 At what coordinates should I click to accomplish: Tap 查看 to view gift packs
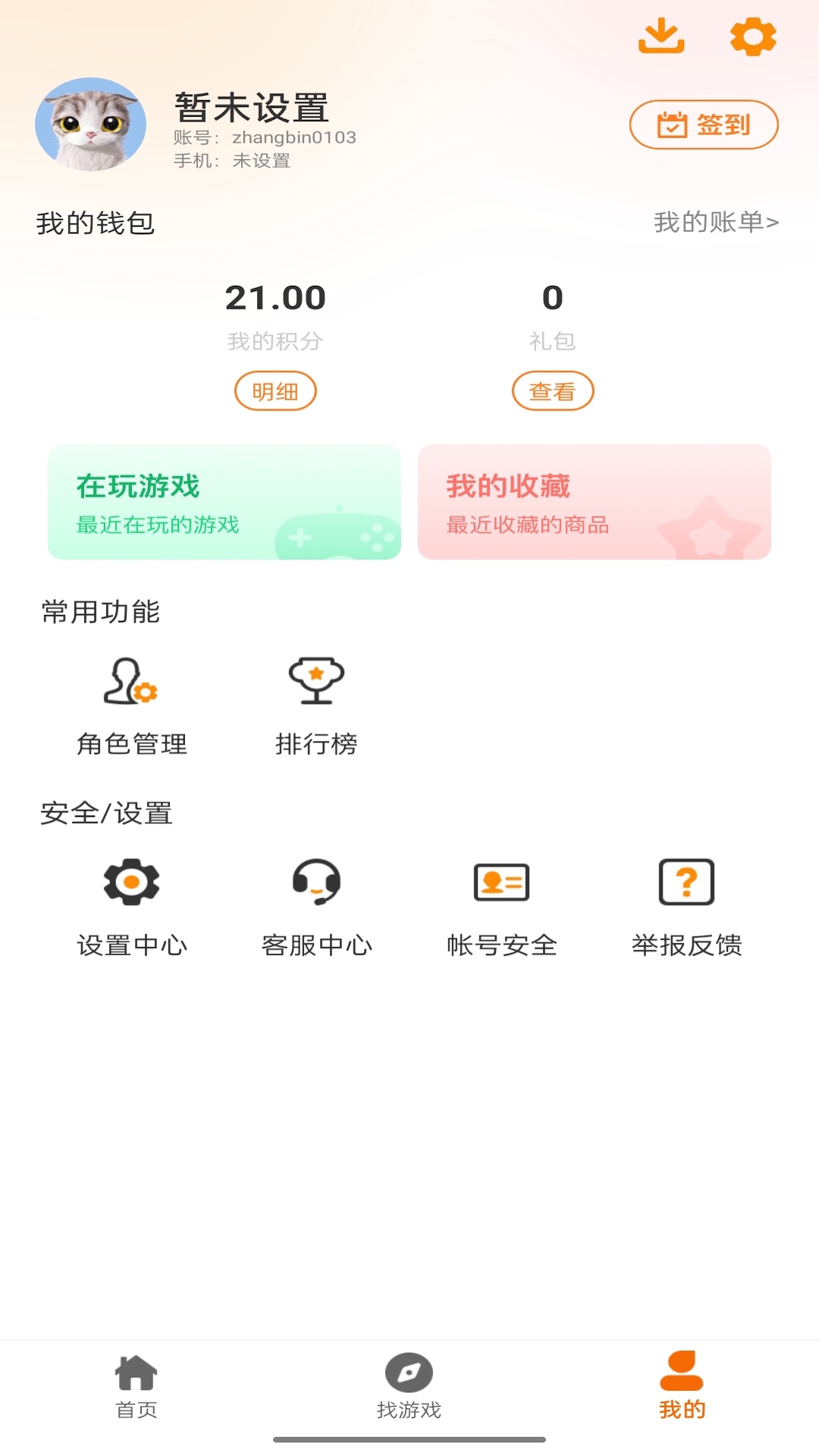point(552,391)
